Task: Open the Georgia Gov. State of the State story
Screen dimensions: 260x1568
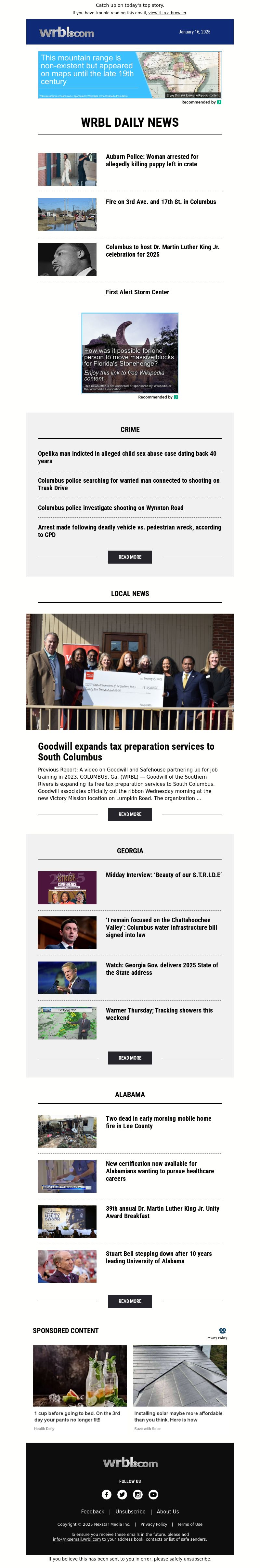Action: click(x=161, y=968)
